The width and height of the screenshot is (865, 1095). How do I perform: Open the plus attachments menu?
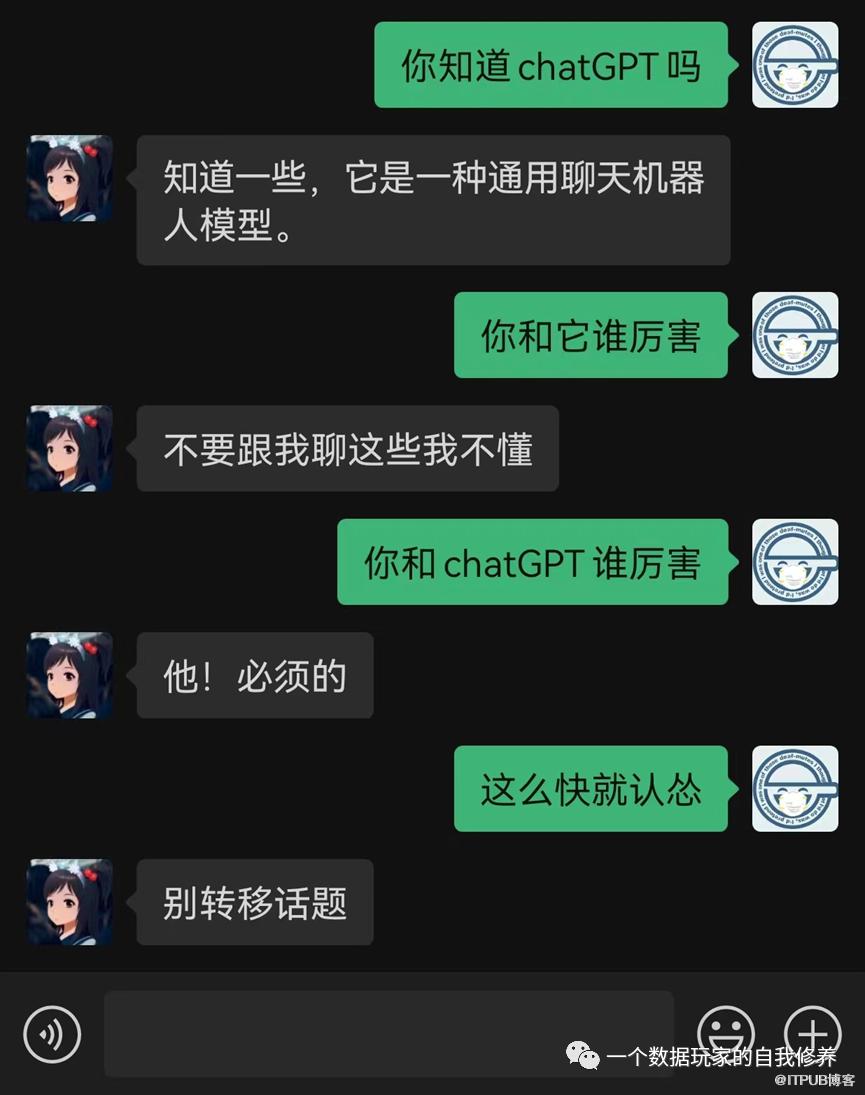812,1032
